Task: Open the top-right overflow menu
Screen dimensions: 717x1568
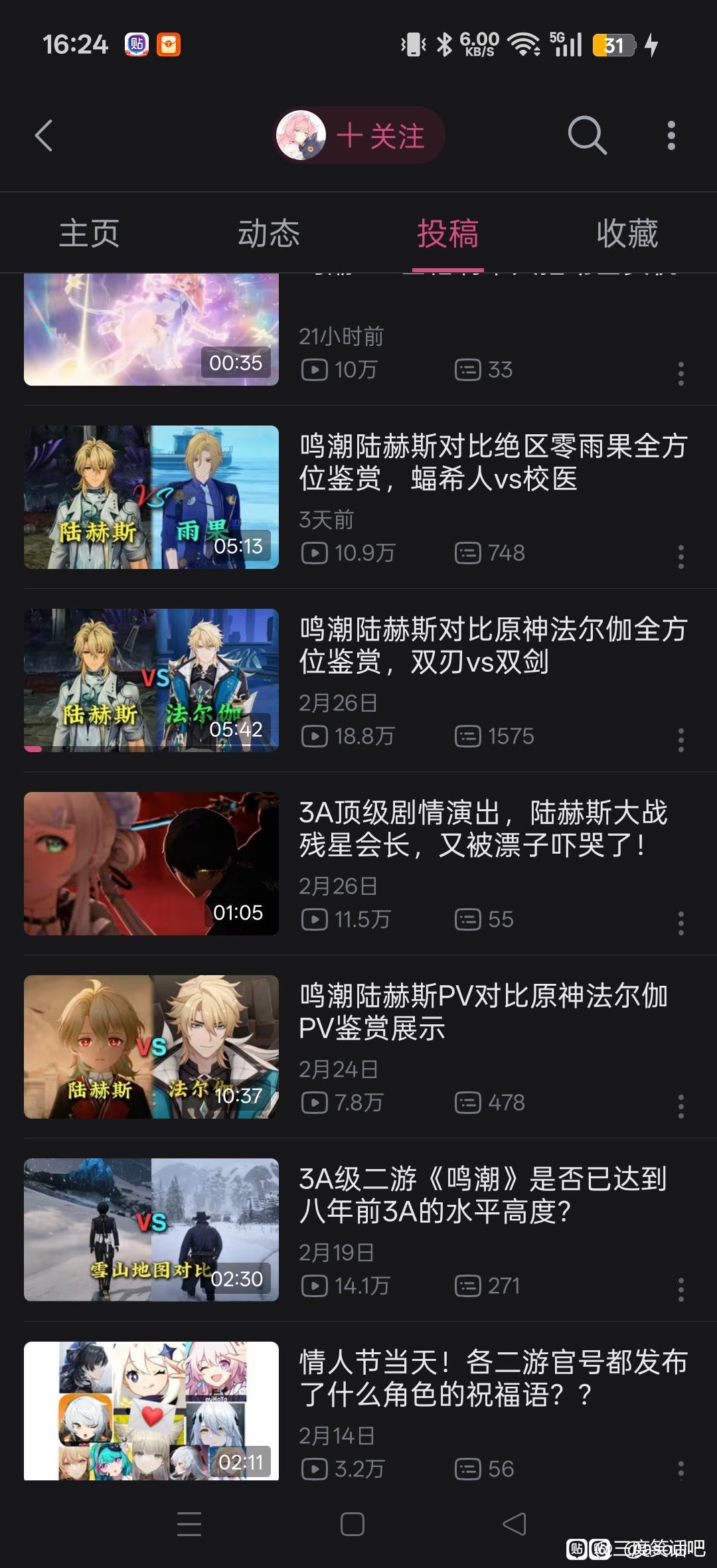Action: tap(671, 136)
